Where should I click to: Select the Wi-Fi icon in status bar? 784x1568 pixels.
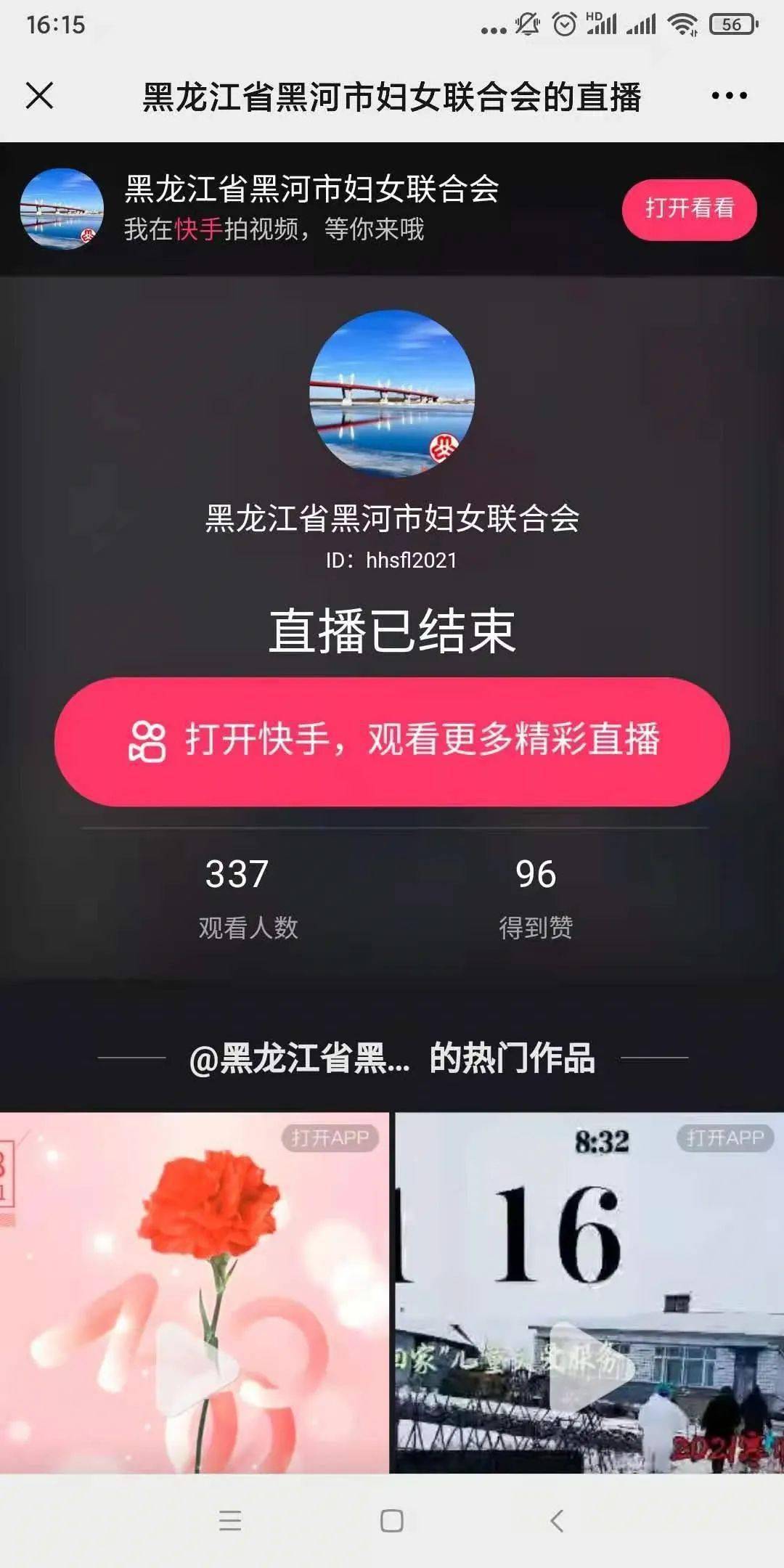[x=683, y=23]
